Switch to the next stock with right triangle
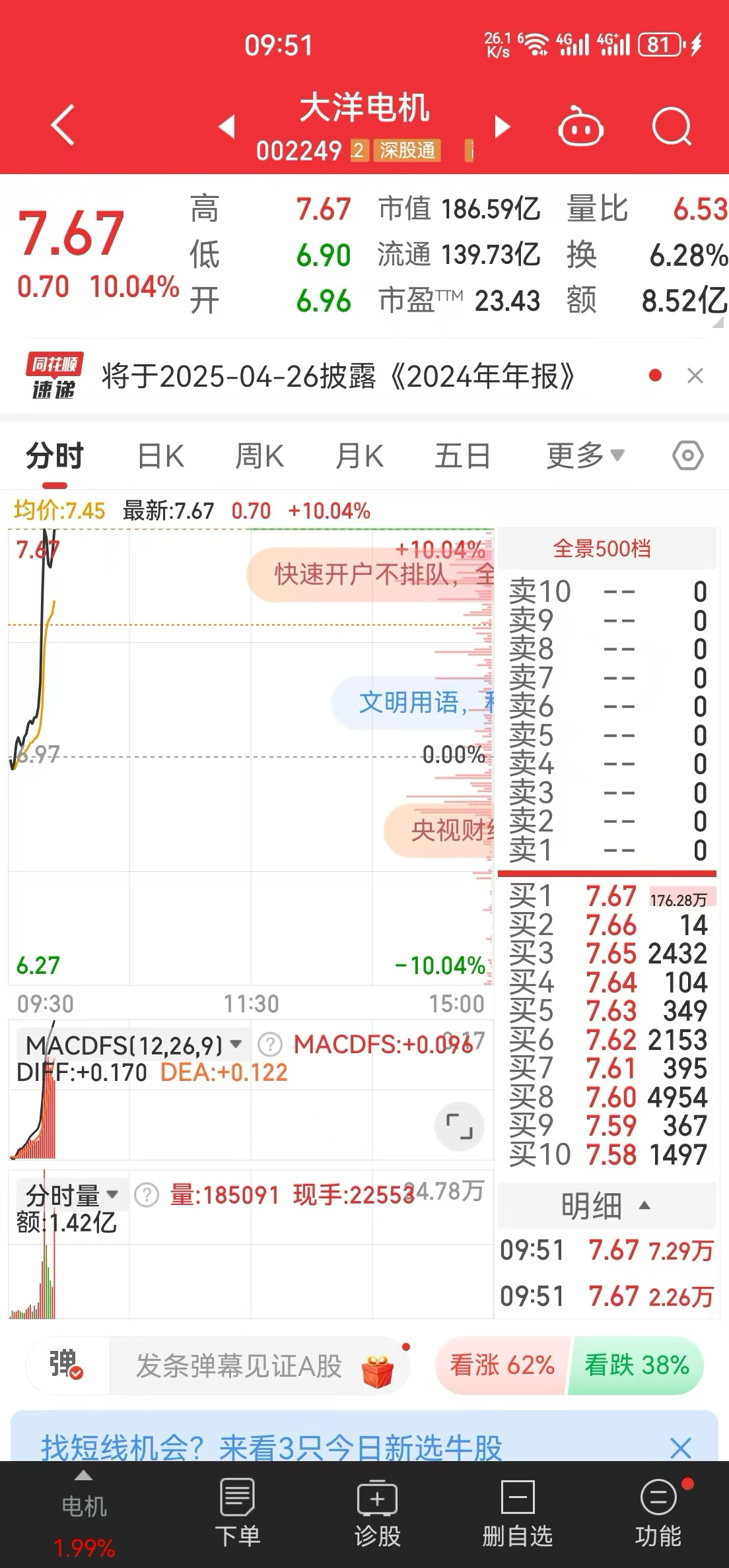The image size is (729, 1568). tap(503, 126)
